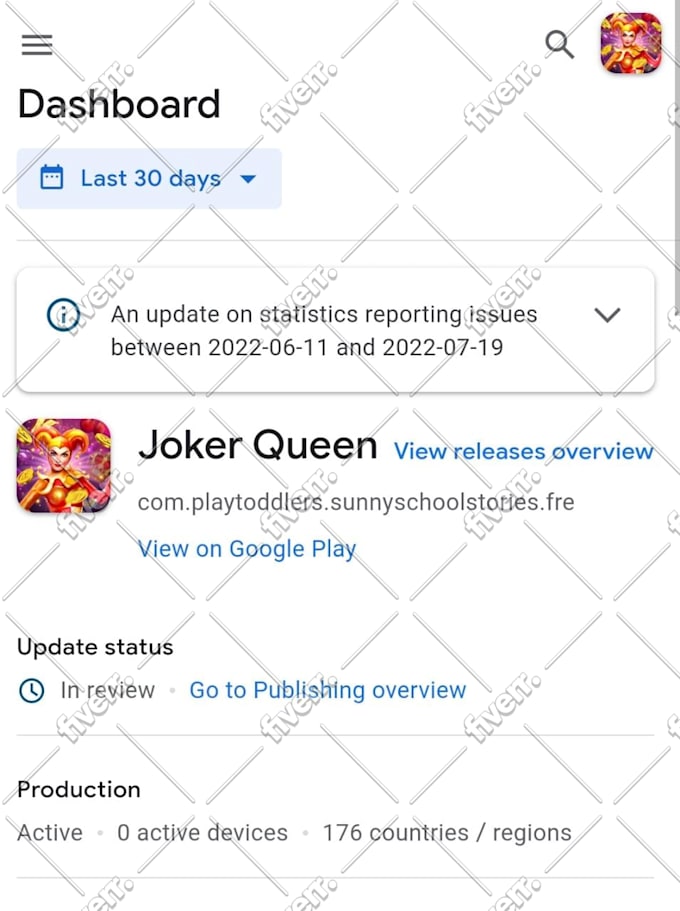Open the search icon

[x=559, y=44]
